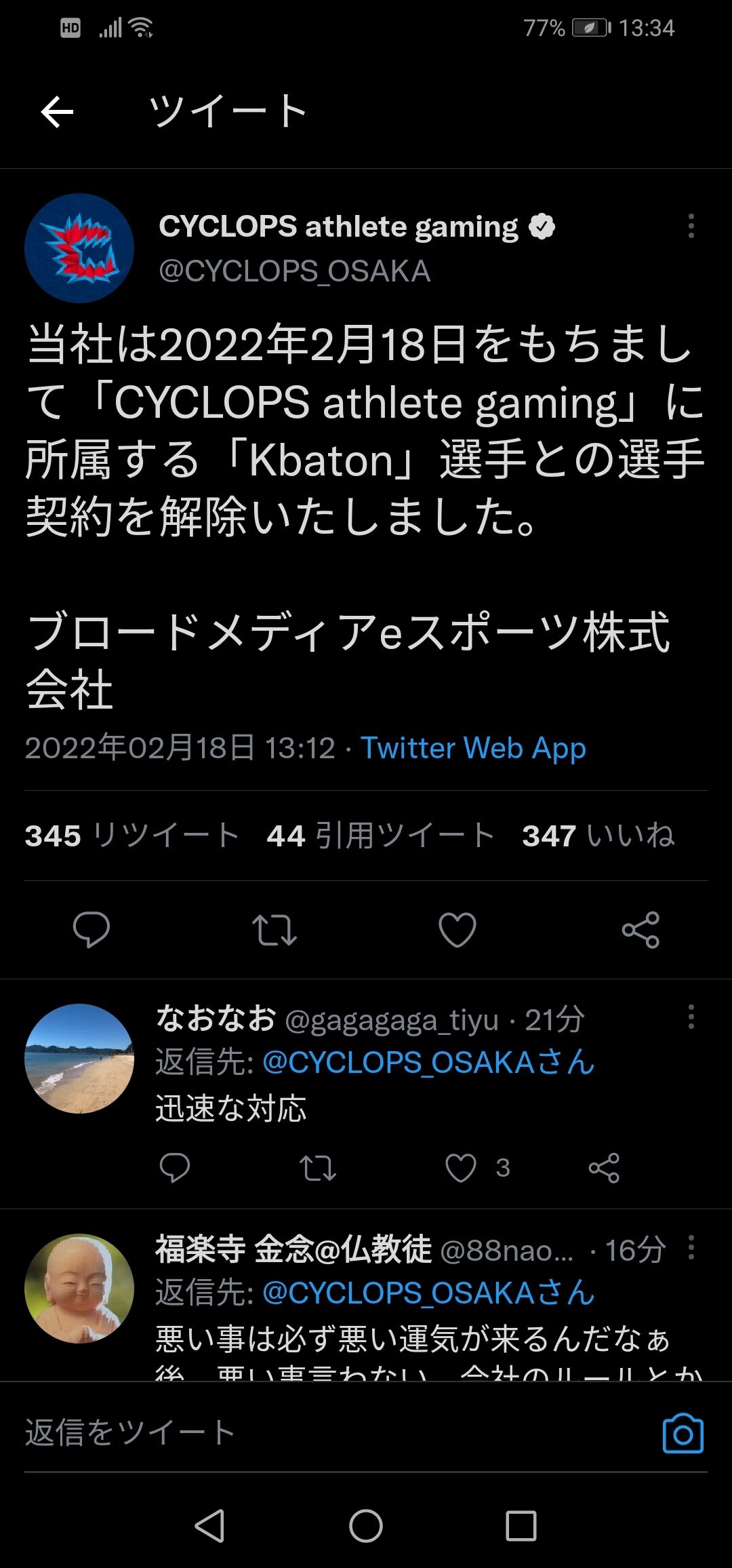Open overflow menu on なおなお's reply
The width and height of the screenshot is (732, 1568).
(x=691, y=1017)
